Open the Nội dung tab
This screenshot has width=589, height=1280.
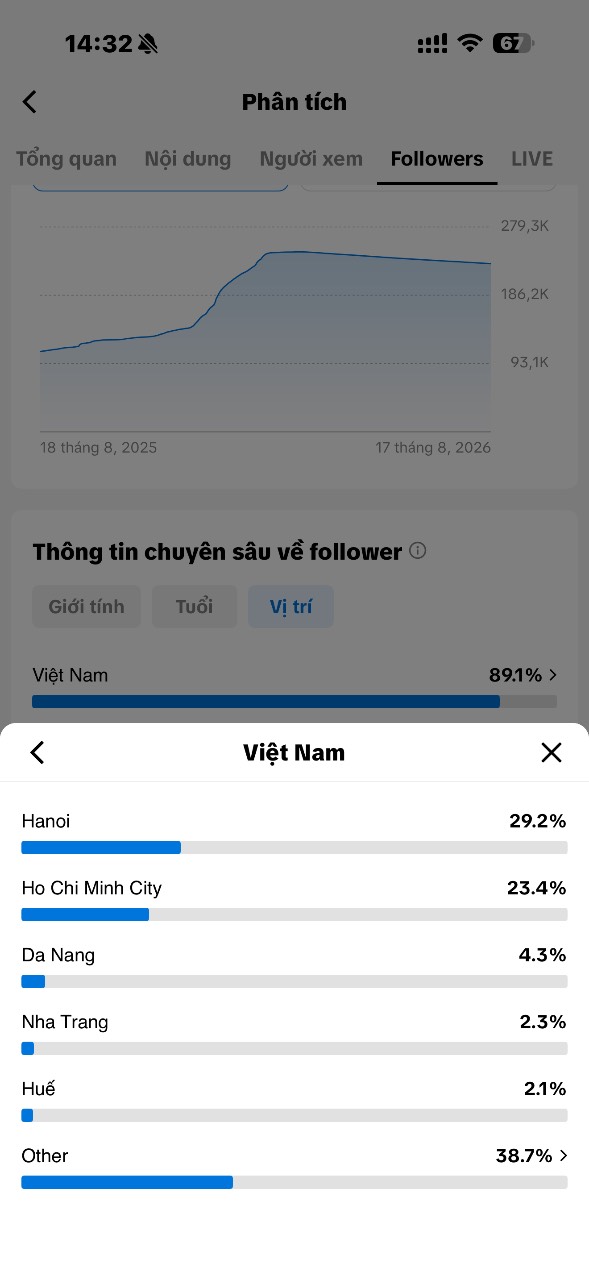tap(188, 159)
